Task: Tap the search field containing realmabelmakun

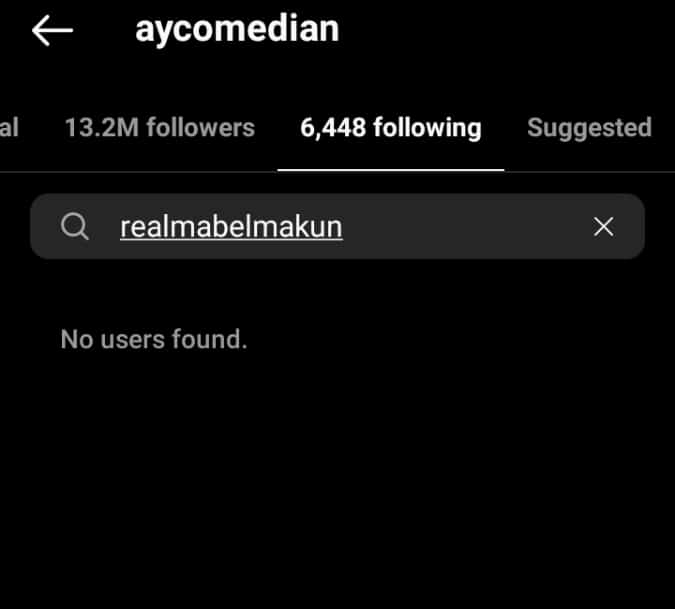Action: (x=300, y=227)
